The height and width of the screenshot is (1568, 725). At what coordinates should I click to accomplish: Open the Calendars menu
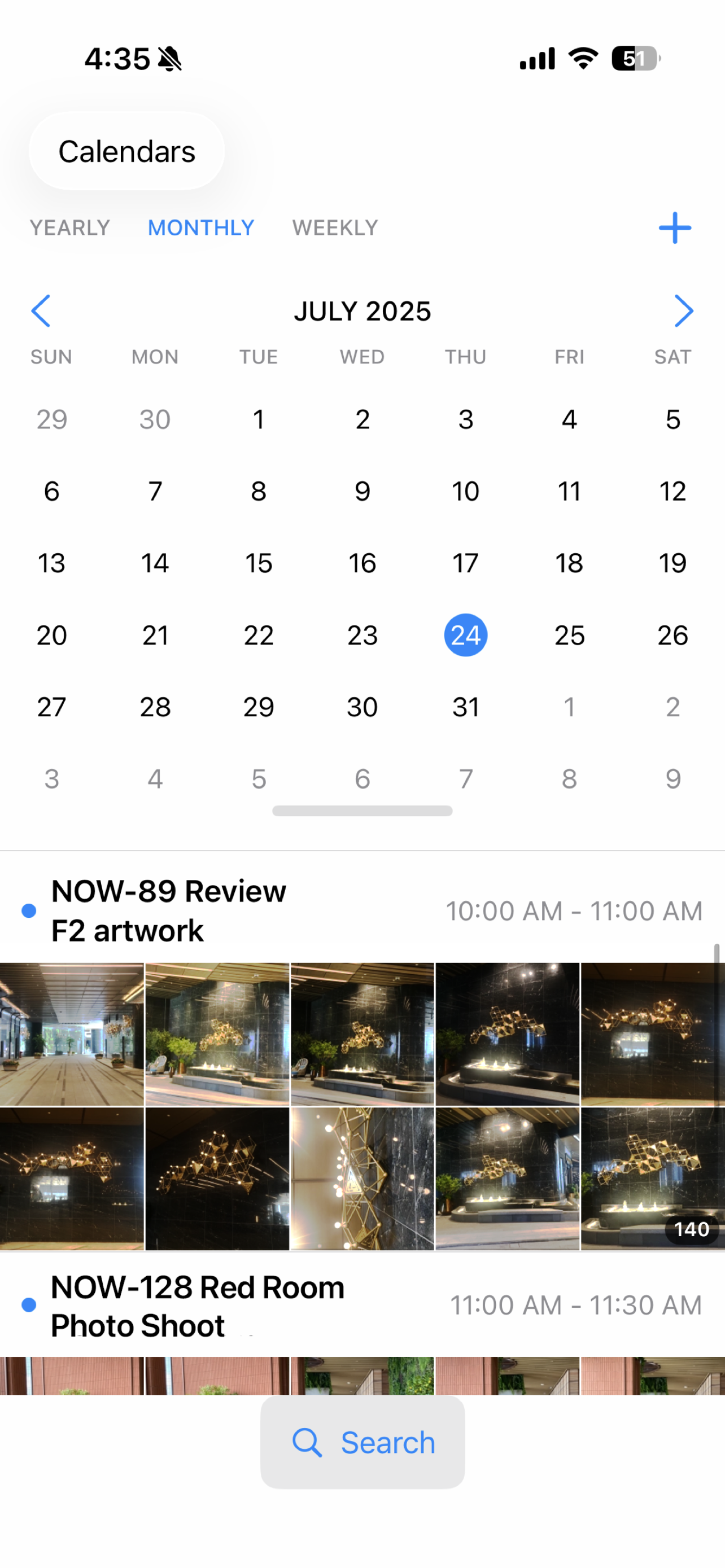pyautogui.click(x=127, y=152)
